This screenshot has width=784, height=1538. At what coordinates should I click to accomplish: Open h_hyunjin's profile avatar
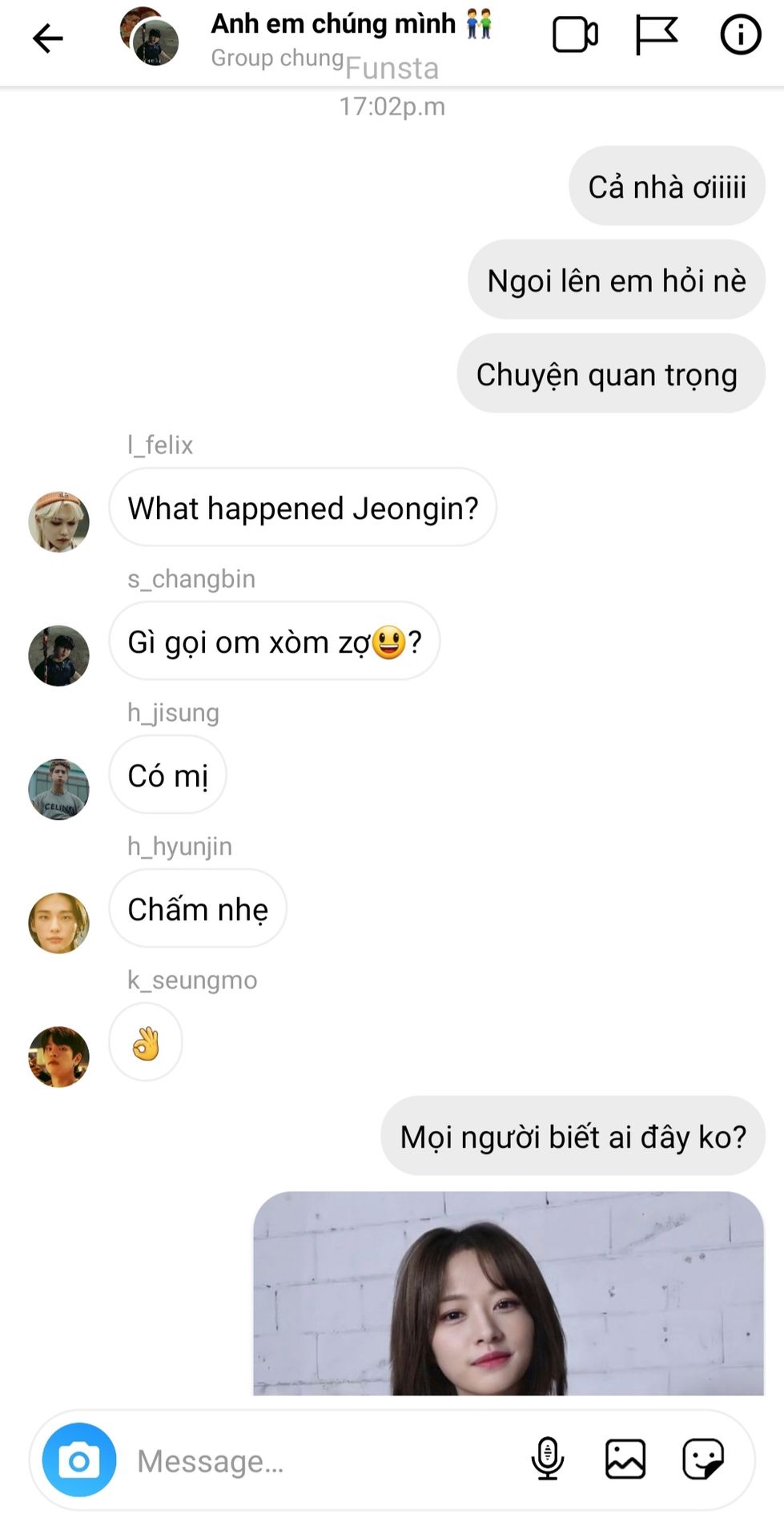click(58, 923)
